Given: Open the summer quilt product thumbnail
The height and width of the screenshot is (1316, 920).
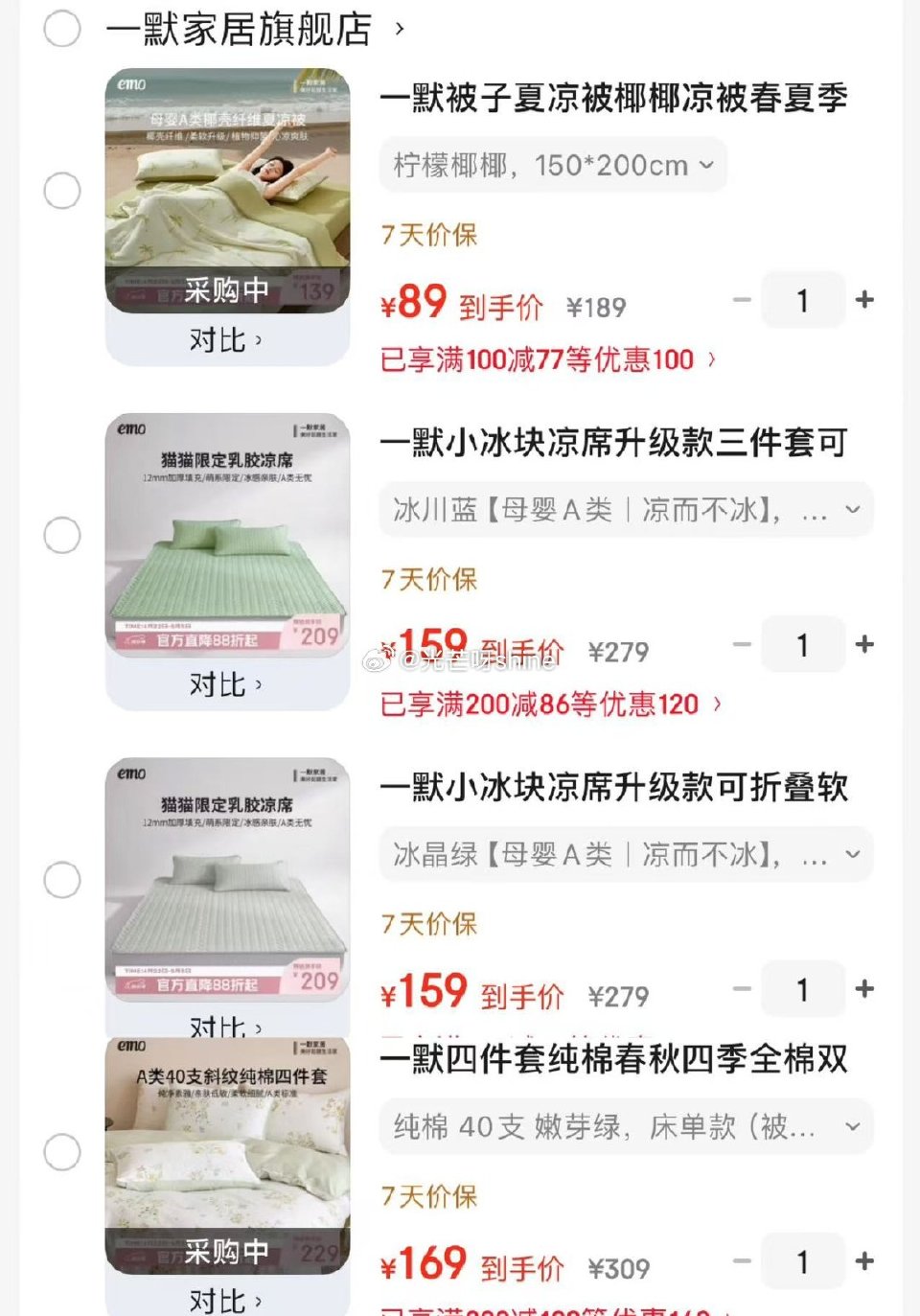Looking at the screenshot, I should pyautogui.click(x=226, y=187).
